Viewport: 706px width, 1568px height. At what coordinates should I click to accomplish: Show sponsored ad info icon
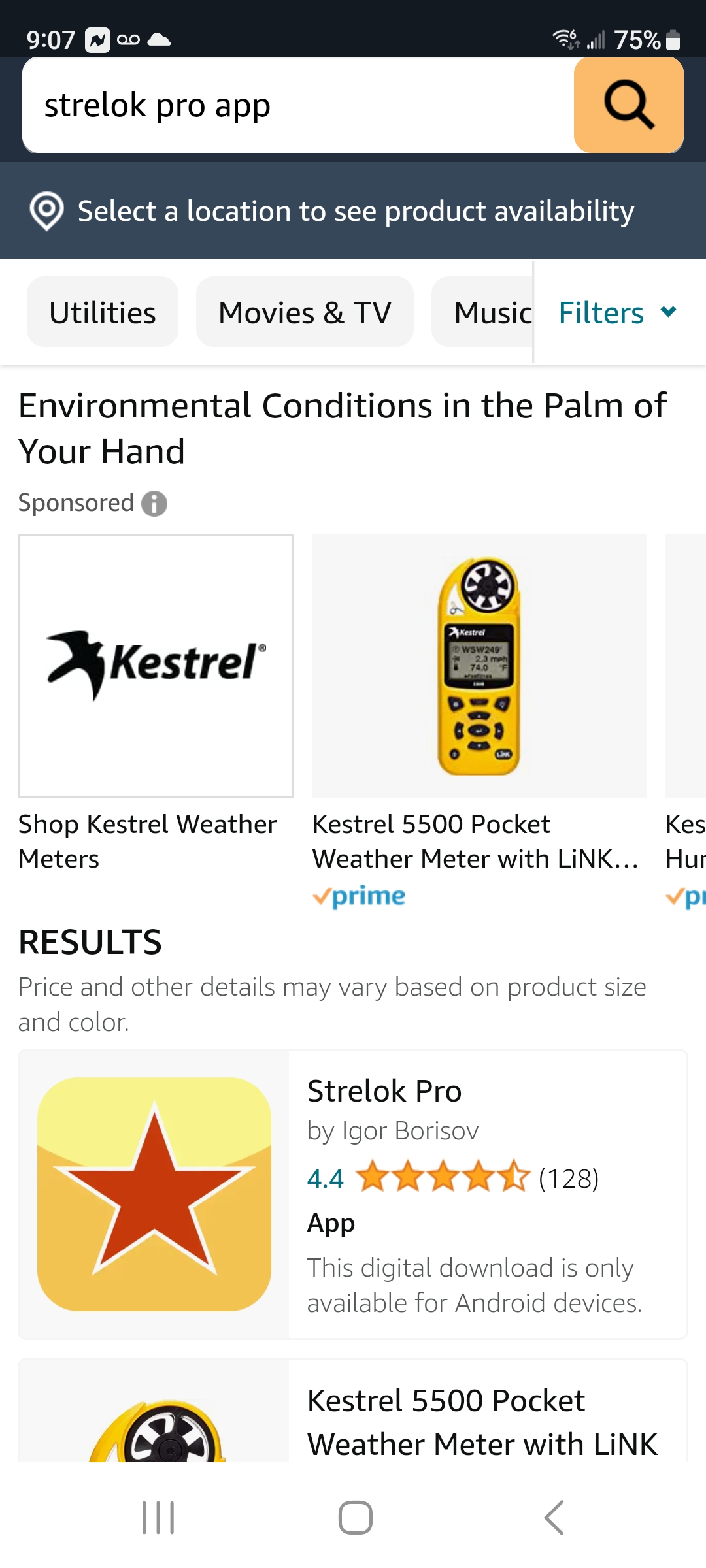click(x=154, y=504)
